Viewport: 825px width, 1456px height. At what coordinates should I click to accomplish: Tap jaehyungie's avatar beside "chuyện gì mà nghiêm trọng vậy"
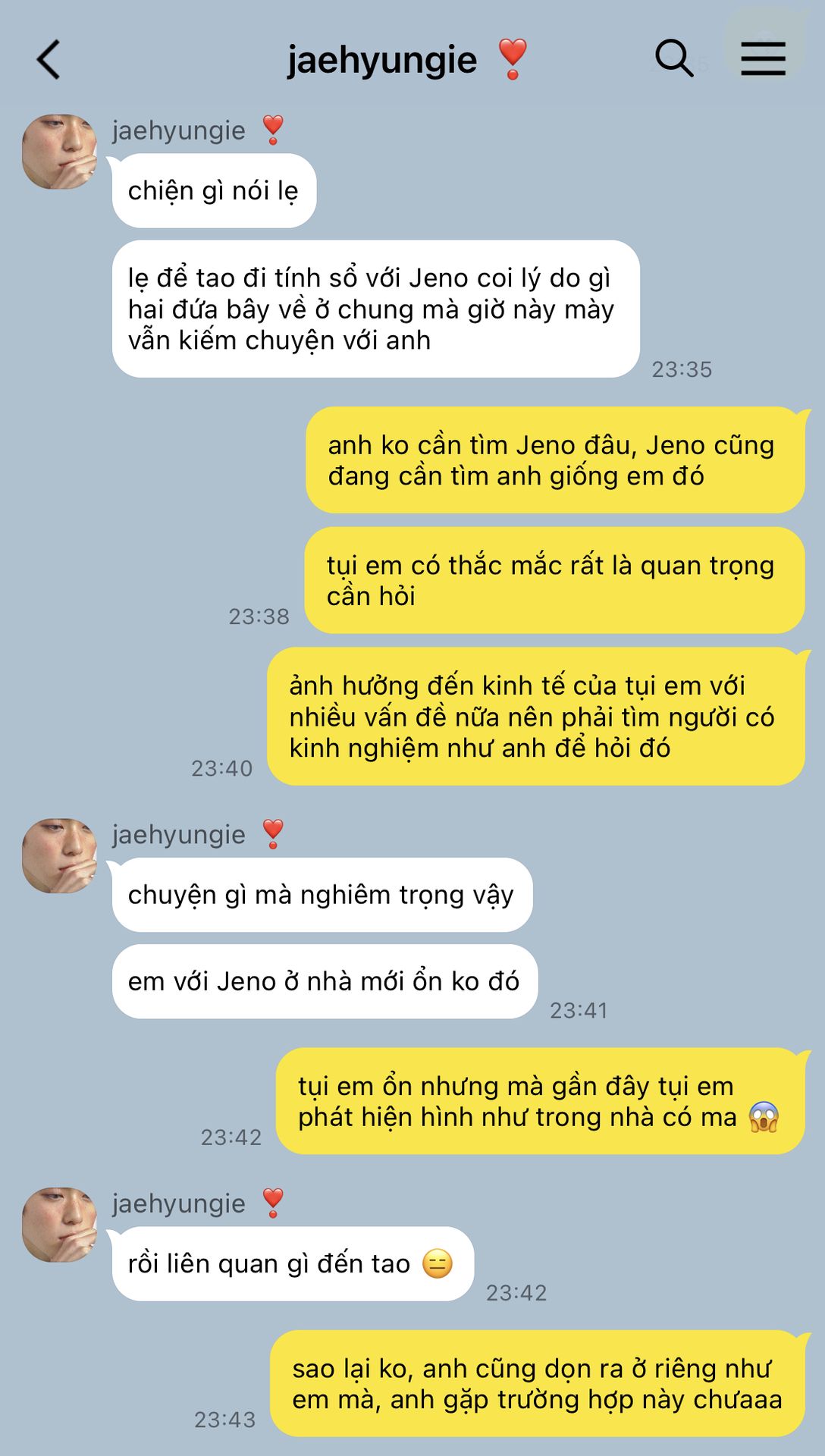pos(60,855)
